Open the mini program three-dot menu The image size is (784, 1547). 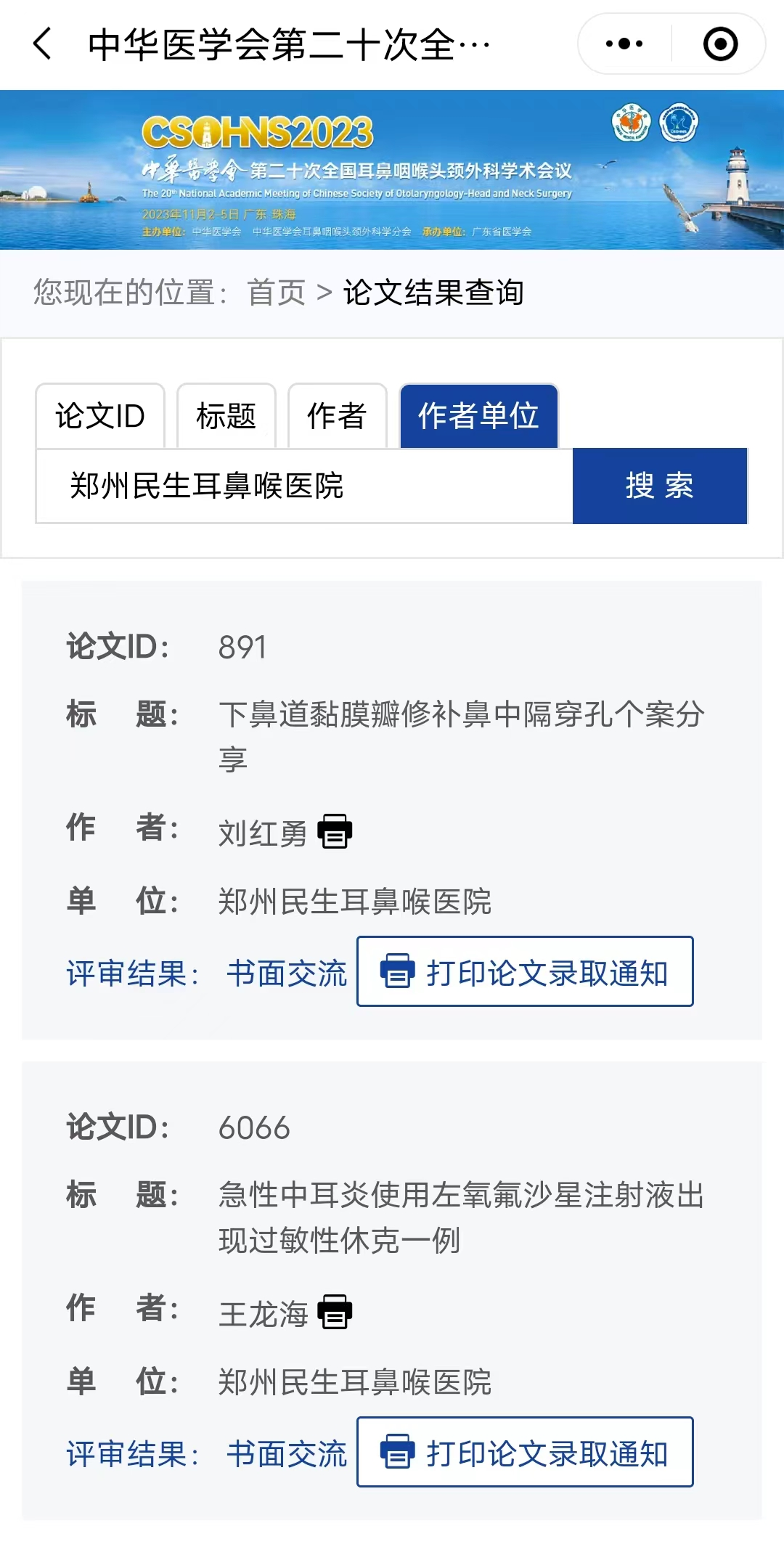coord(624,44)
